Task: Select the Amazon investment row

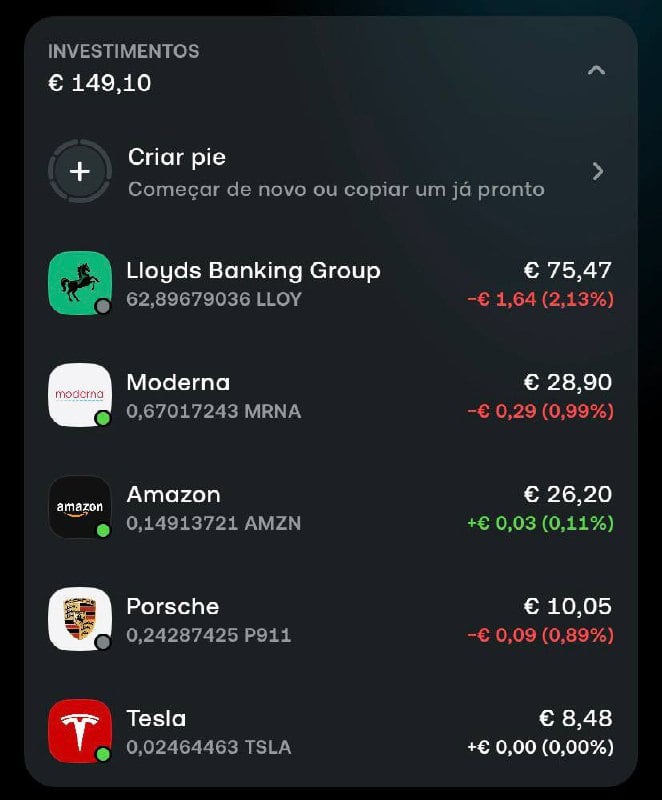Action: point(330,507)
